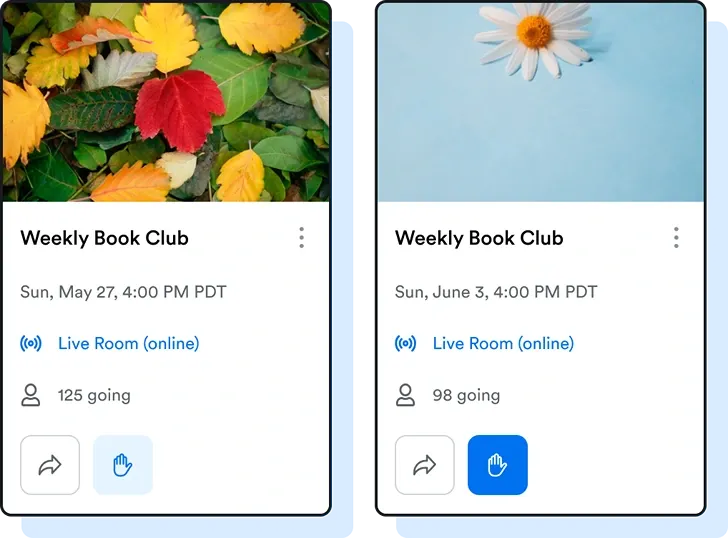Open overflow menu on June 3 book club

[676, 238]
